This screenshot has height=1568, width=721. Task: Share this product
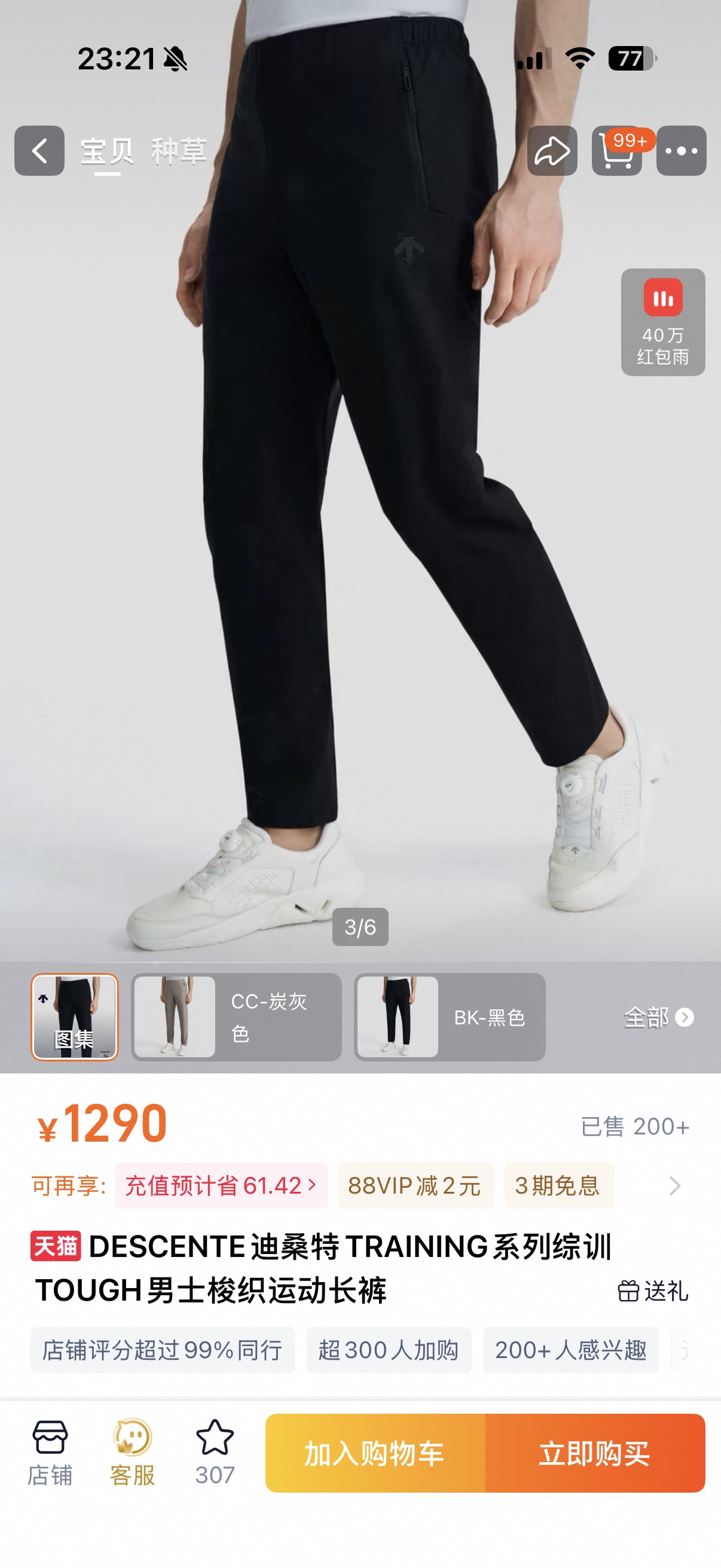point(552,151)
